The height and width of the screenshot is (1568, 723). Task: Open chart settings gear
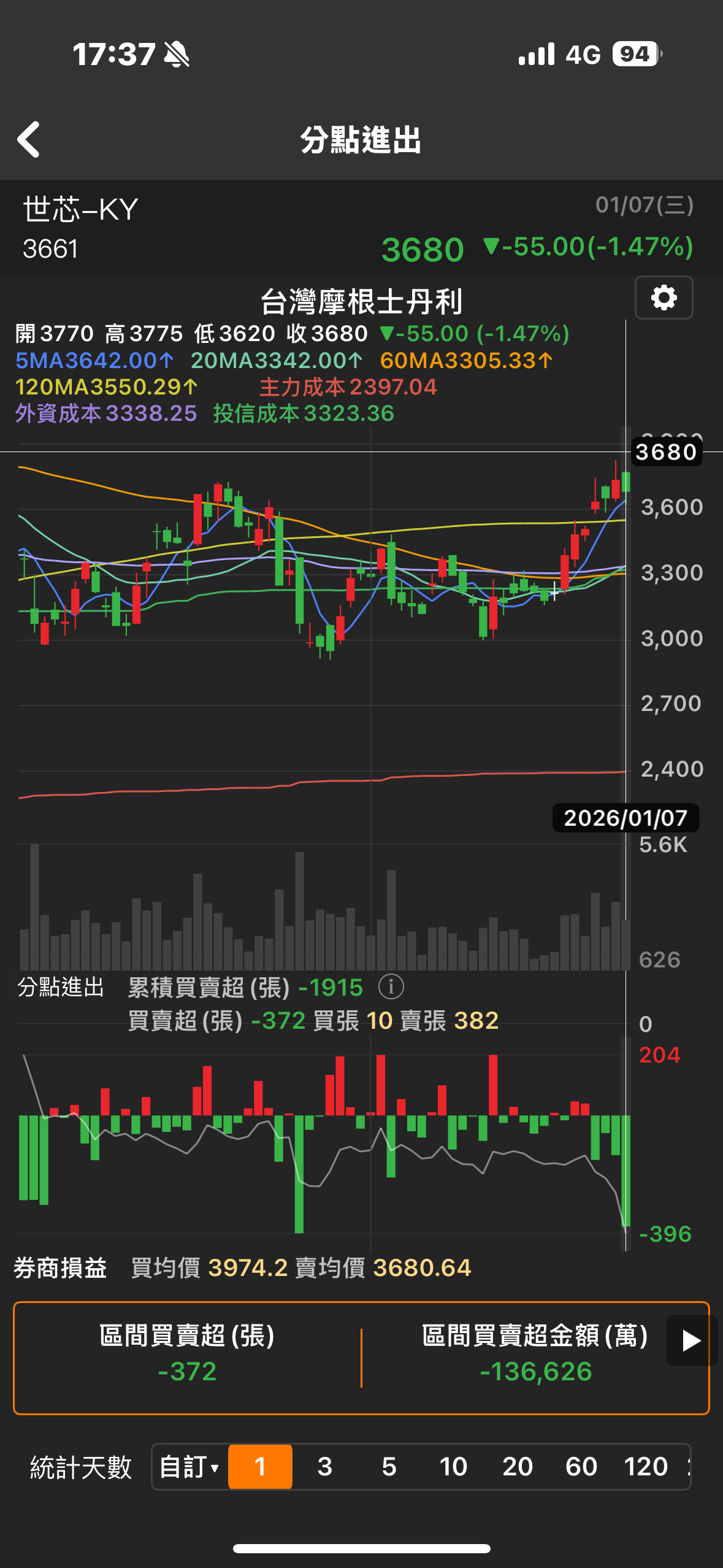pyautogui.click(x=664, y=298)
